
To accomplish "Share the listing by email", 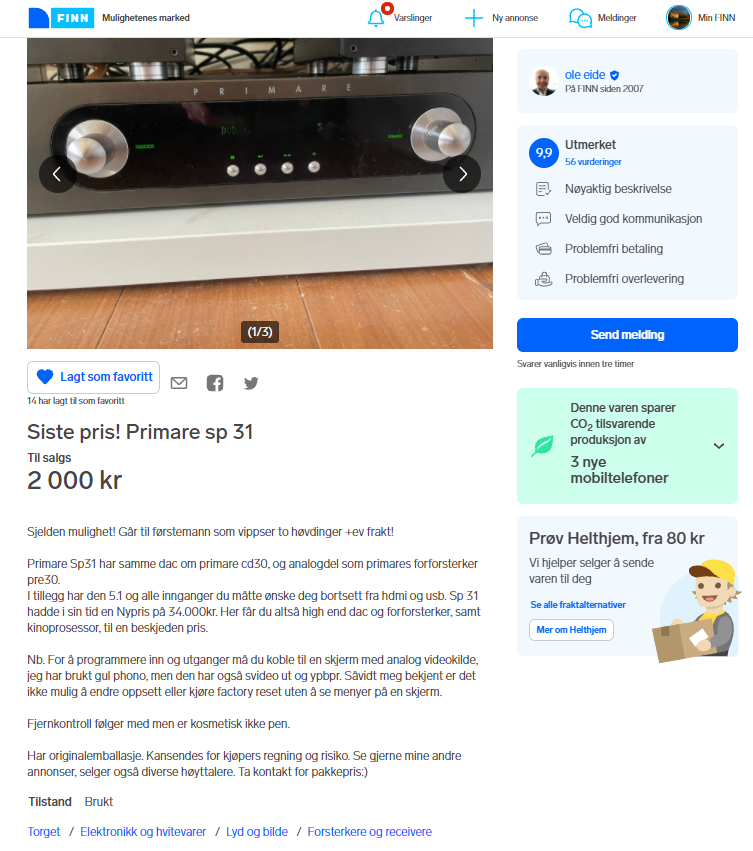I will 179,383.
